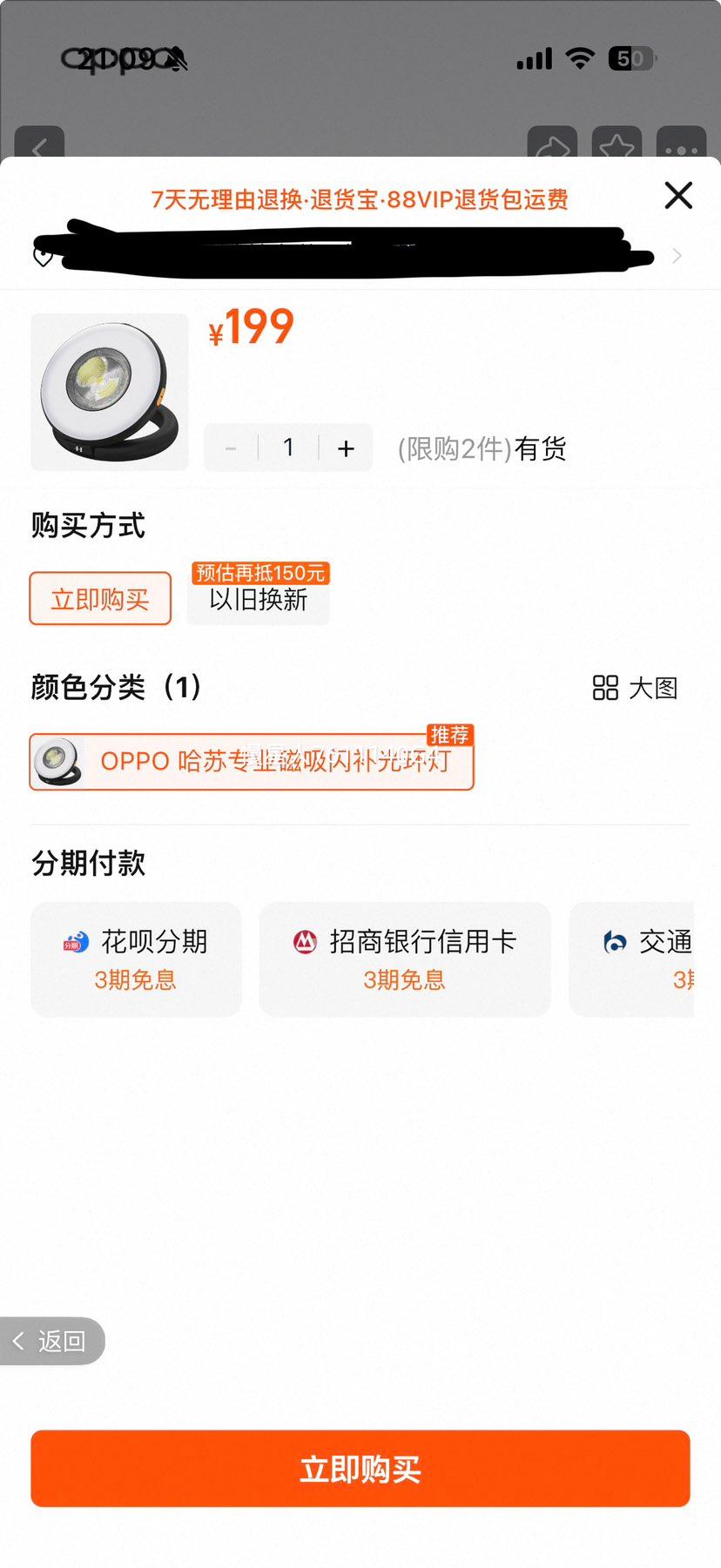Tap the Wi-Fi icon in the status bar
This screenshot has width=721, height=1568.
(x=579, y=57)
